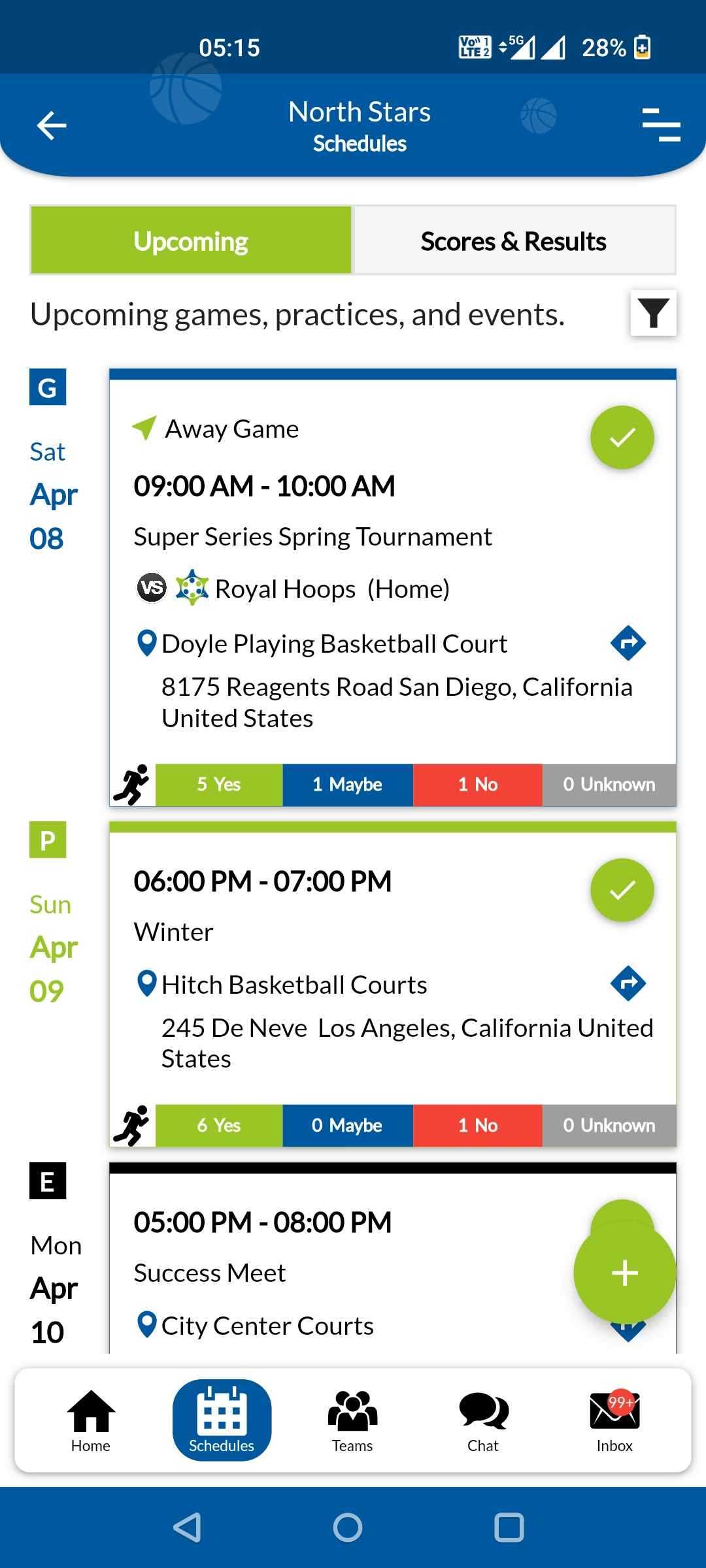Viewport: 706px width, 1568px height.
Task: Get directions to Hitch Basketball Courts
Action: click(x=628, y=983)
